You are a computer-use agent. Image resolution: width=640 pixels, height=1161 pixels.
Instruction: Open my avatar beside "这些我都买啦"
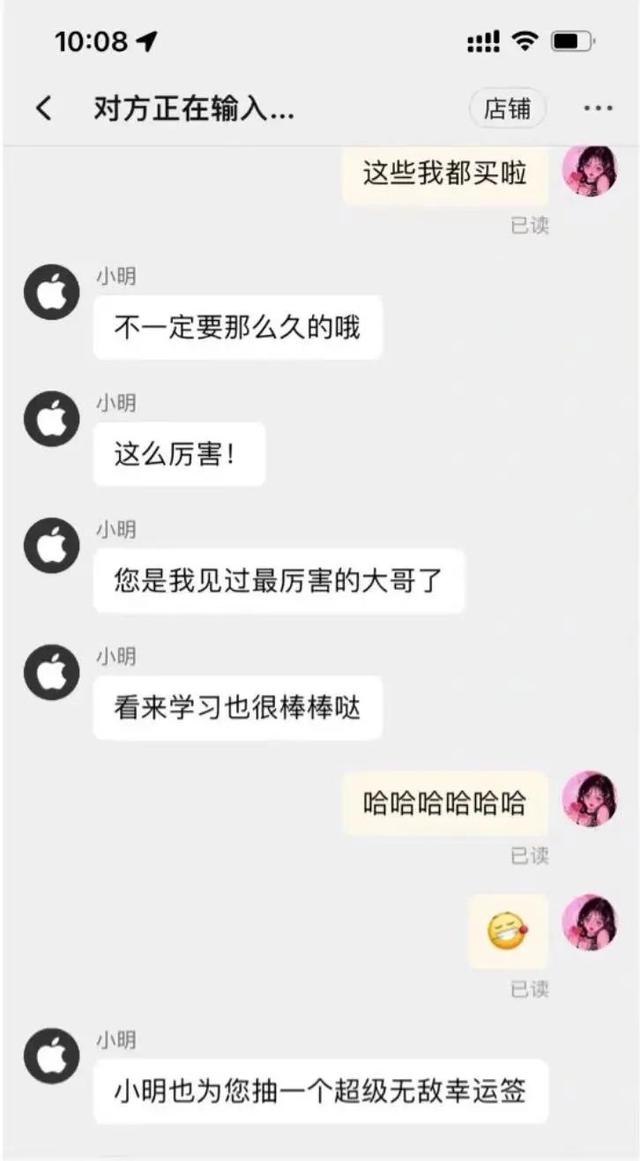pyautogui.click(x=589, y=171)
